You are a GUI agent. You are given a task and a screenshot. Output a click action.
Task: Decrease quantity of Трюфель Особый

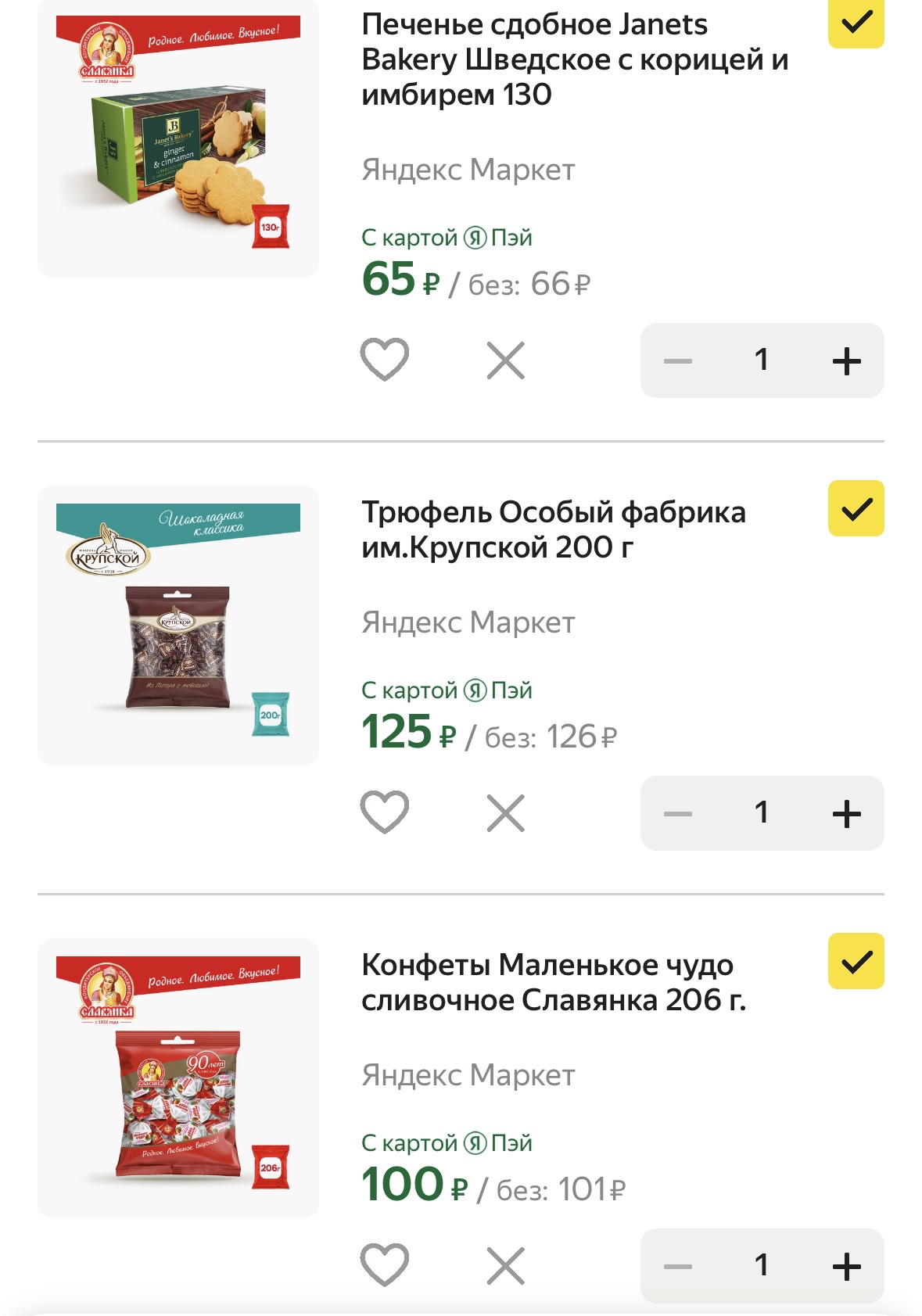point(680,813)
